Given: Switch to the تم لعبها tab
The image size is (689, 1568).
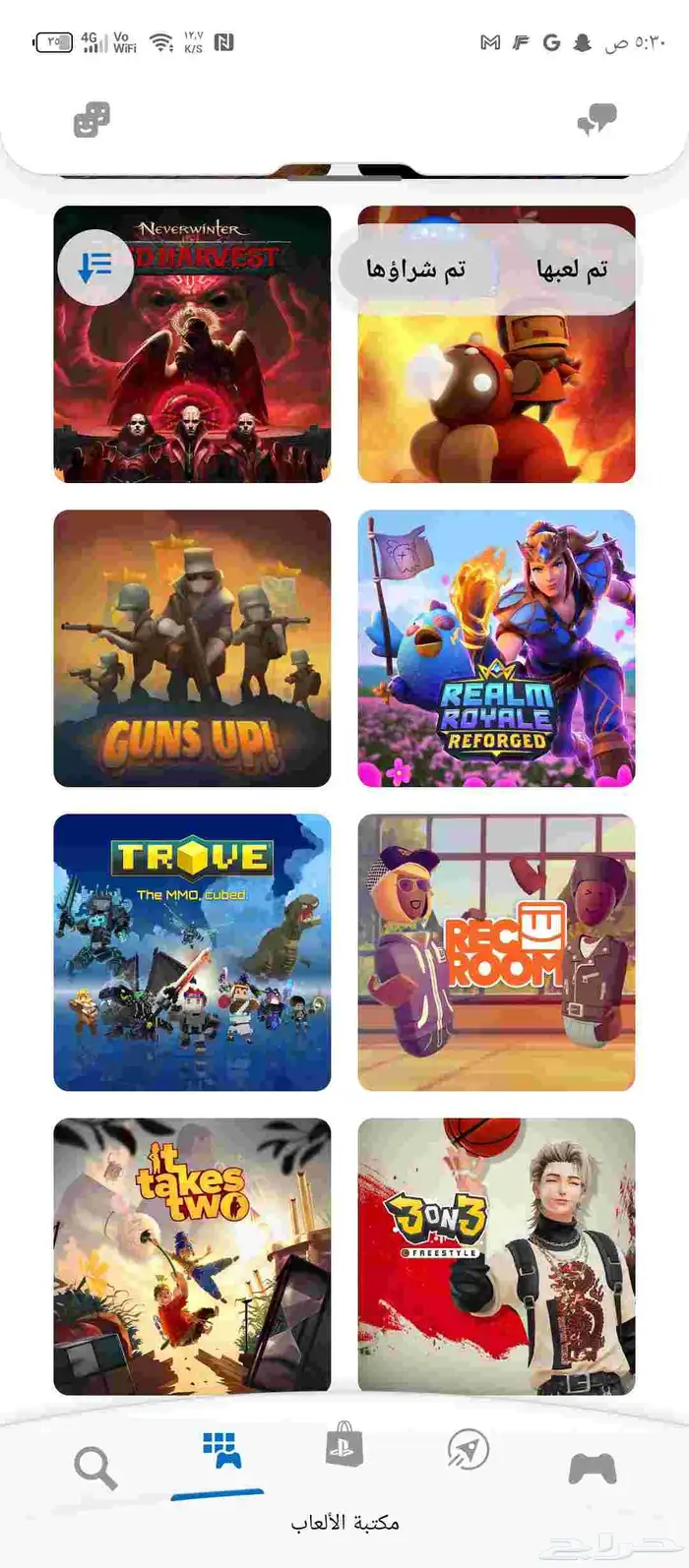Looking at the screenshot, I should click(572, 269).
